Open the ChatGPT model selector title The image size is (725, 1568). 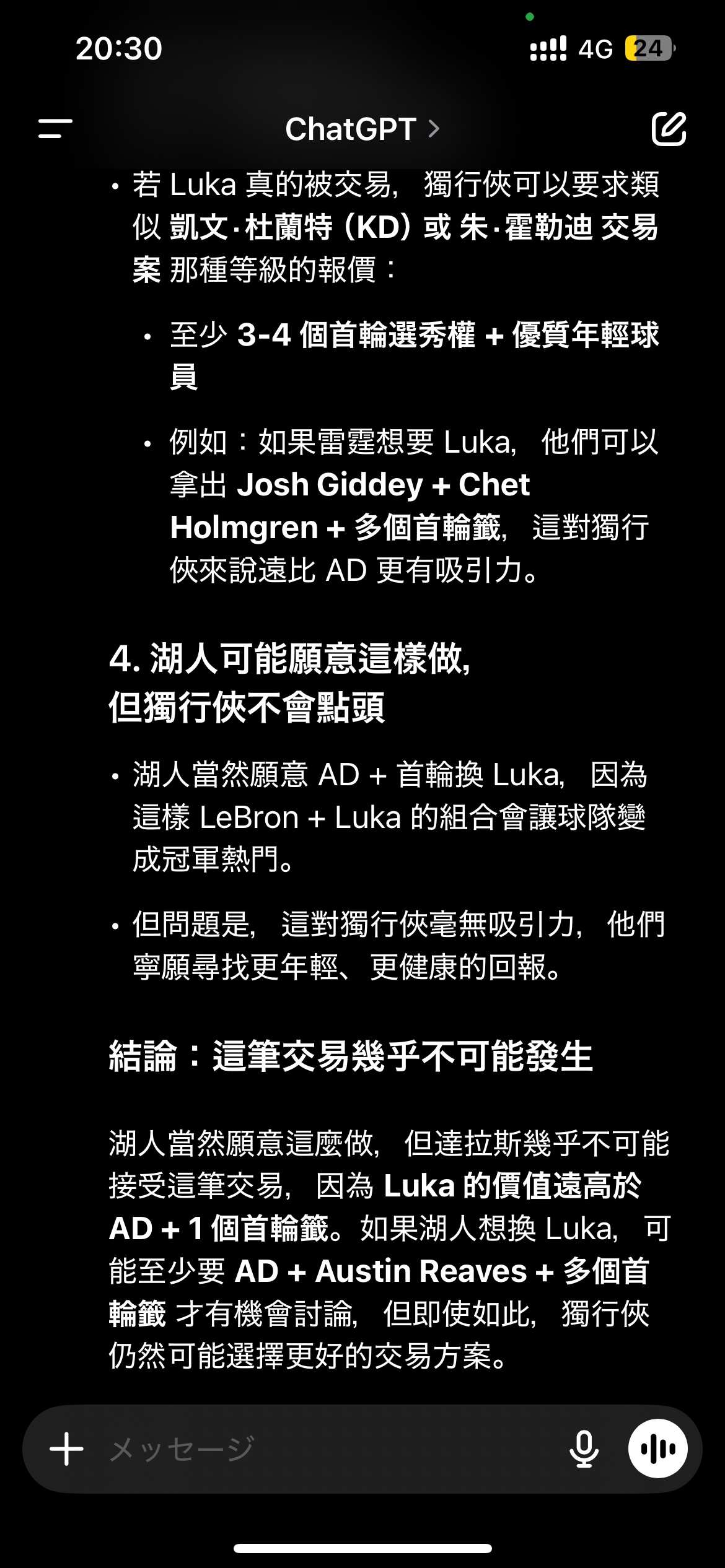(x=362, y=129)
